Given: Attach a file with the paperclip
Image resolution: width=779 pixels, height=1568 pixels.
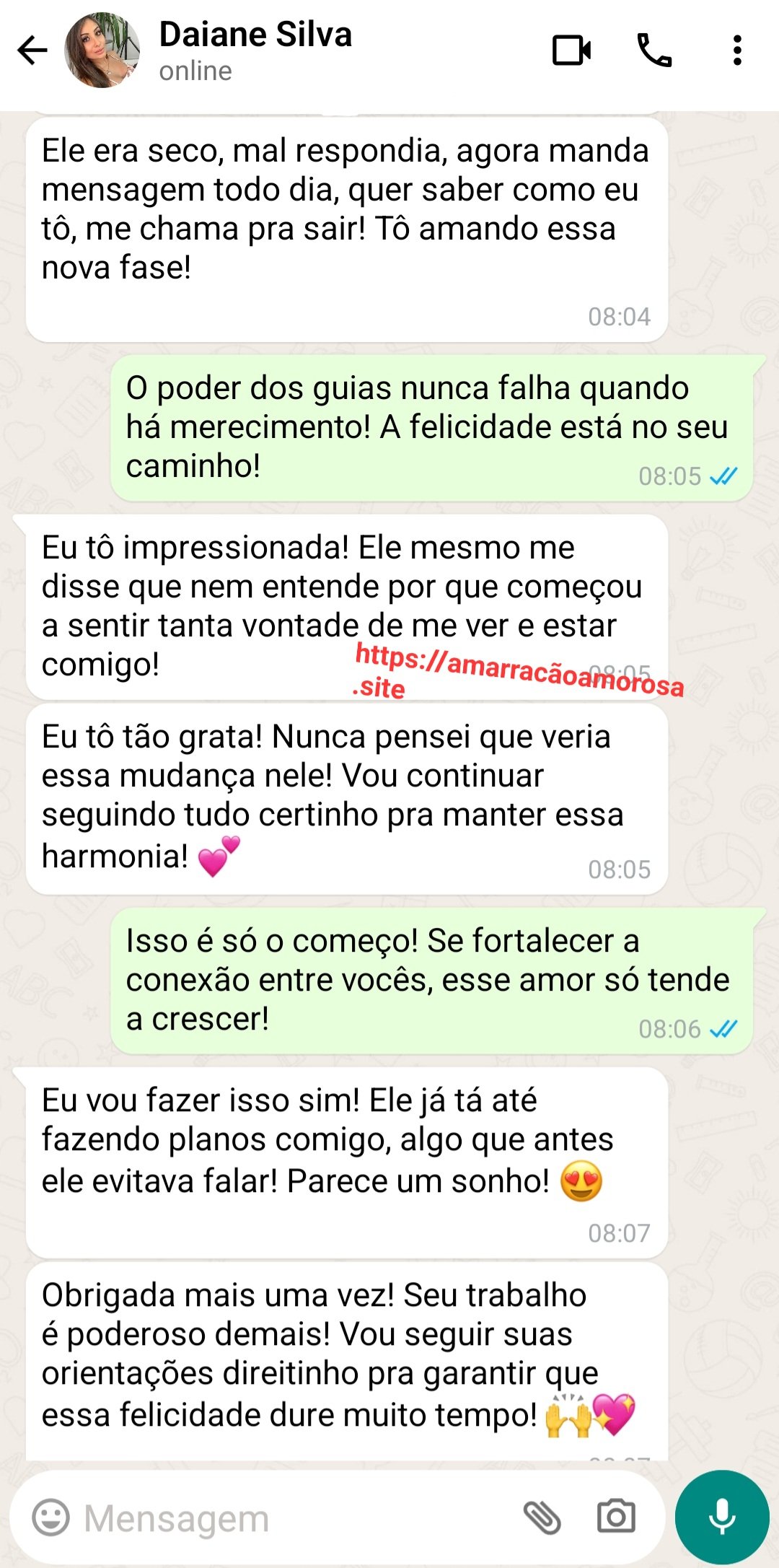Looking at the screenshot, I should pos(542,1517).
